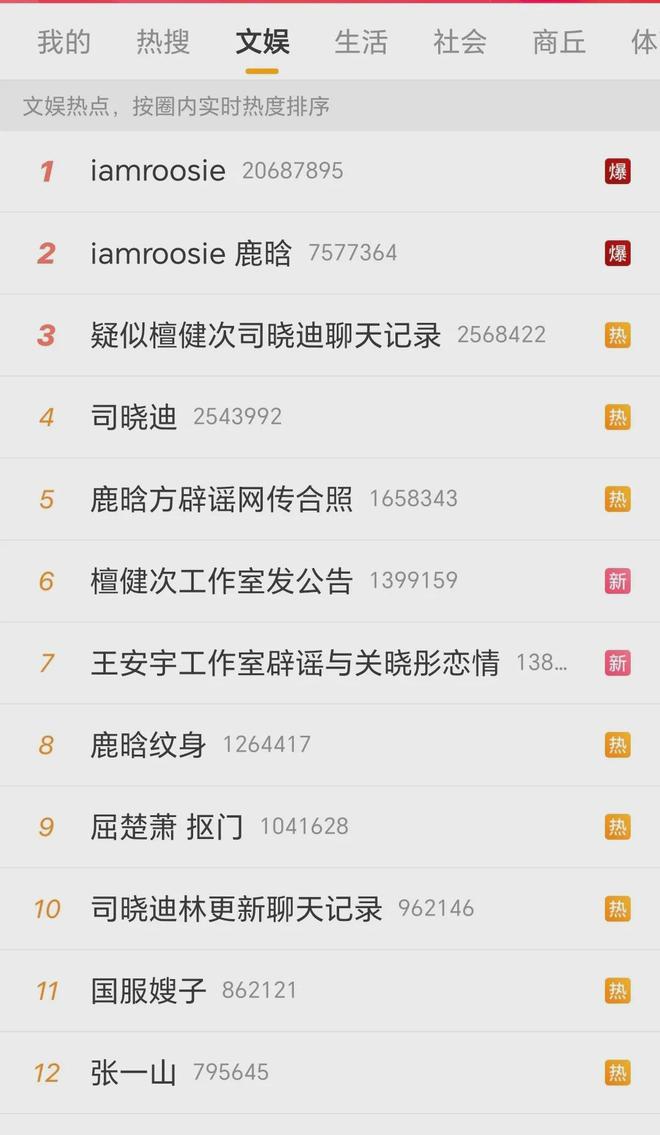Open 鹿晗方辟谣网传合照 topic
Image resolution: width=660 pixels, height=1135 pixels.
[222, 500]
